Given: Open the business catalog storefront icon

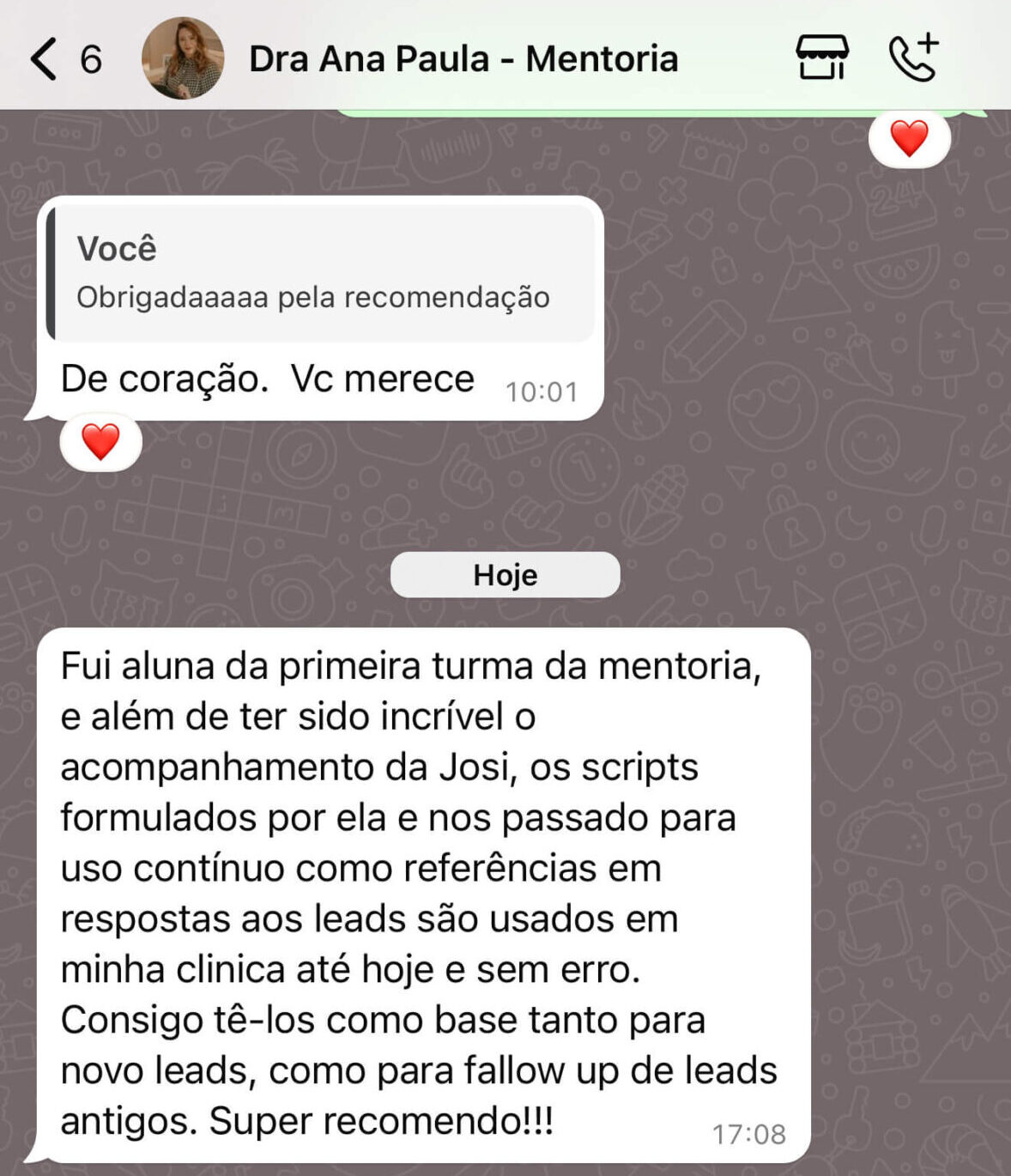Looking at the screenshot, I should tap(821, 58).
